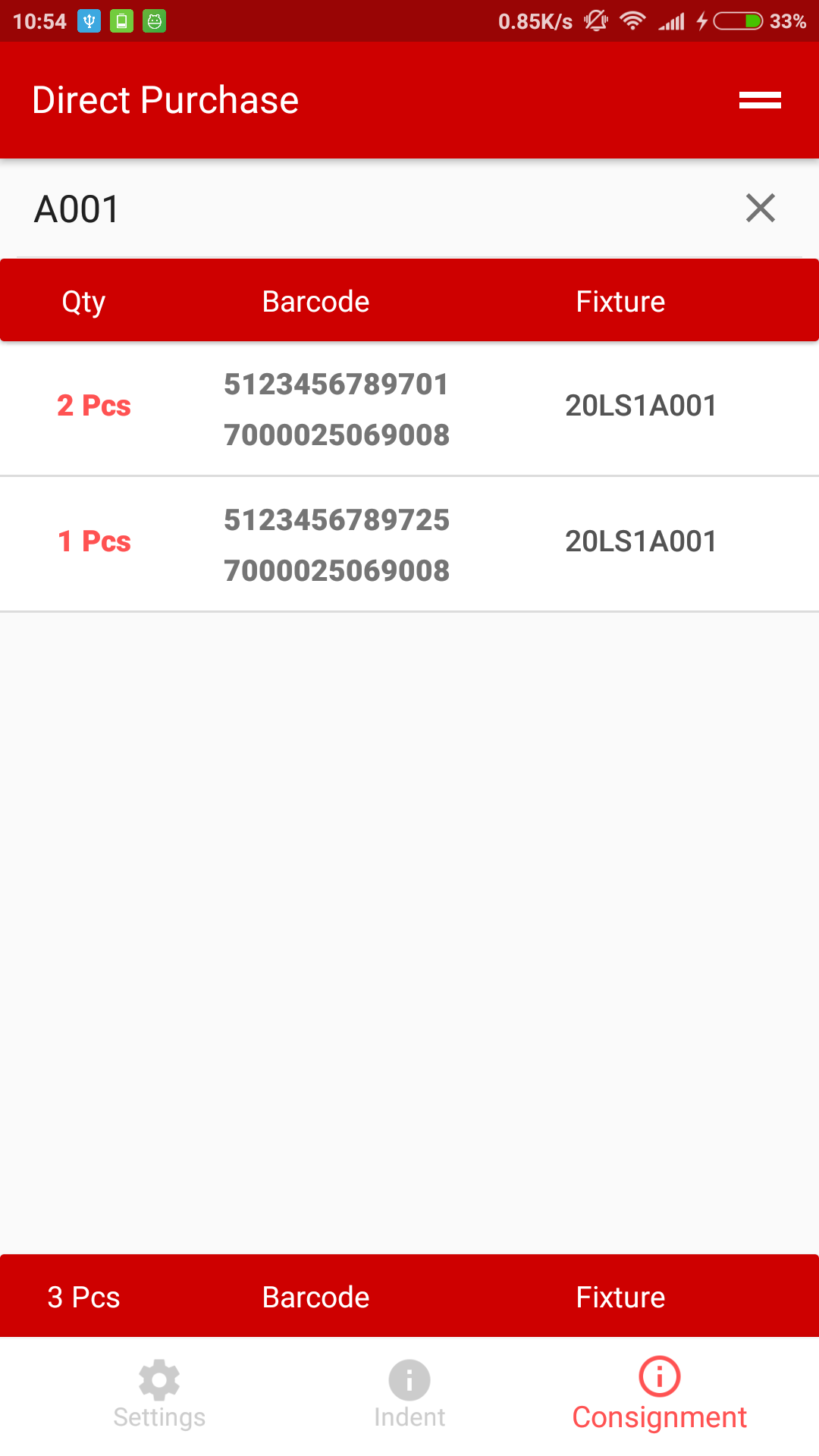The image size is (819, 1456).
Task: Clear the A001 search text
Action: point(760,209)
